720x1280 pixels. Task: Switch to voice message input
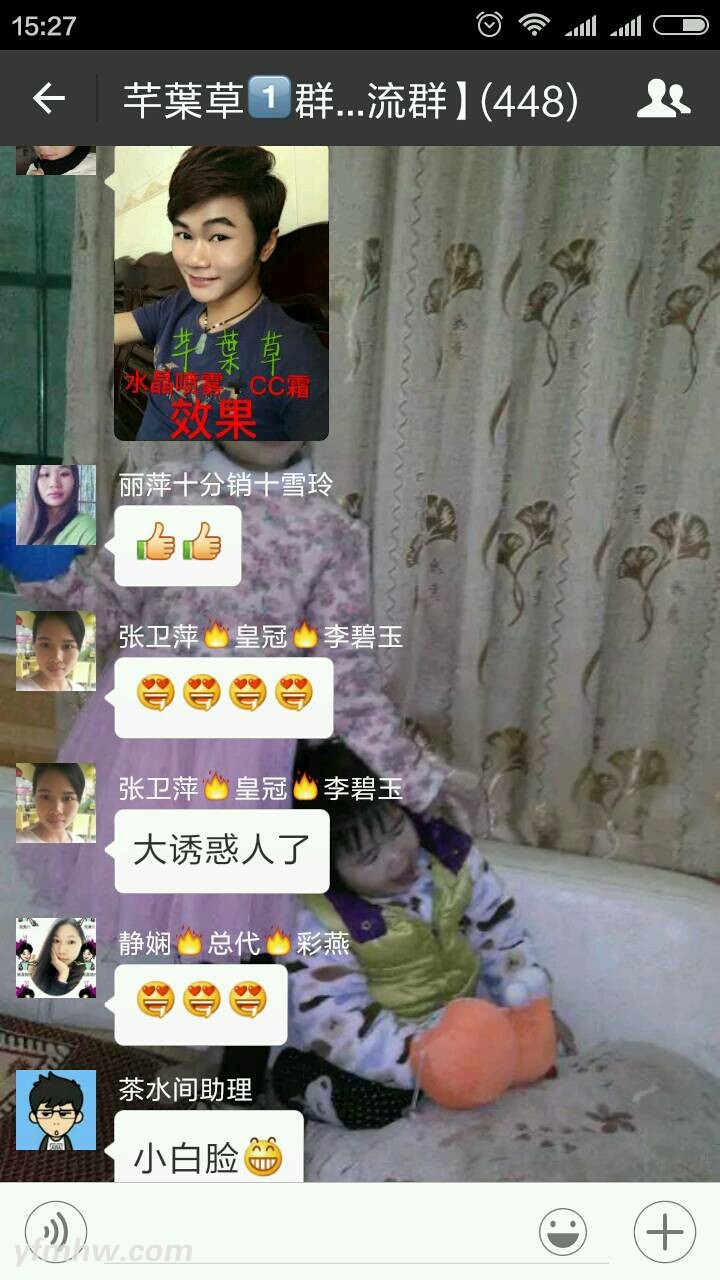56,1231
